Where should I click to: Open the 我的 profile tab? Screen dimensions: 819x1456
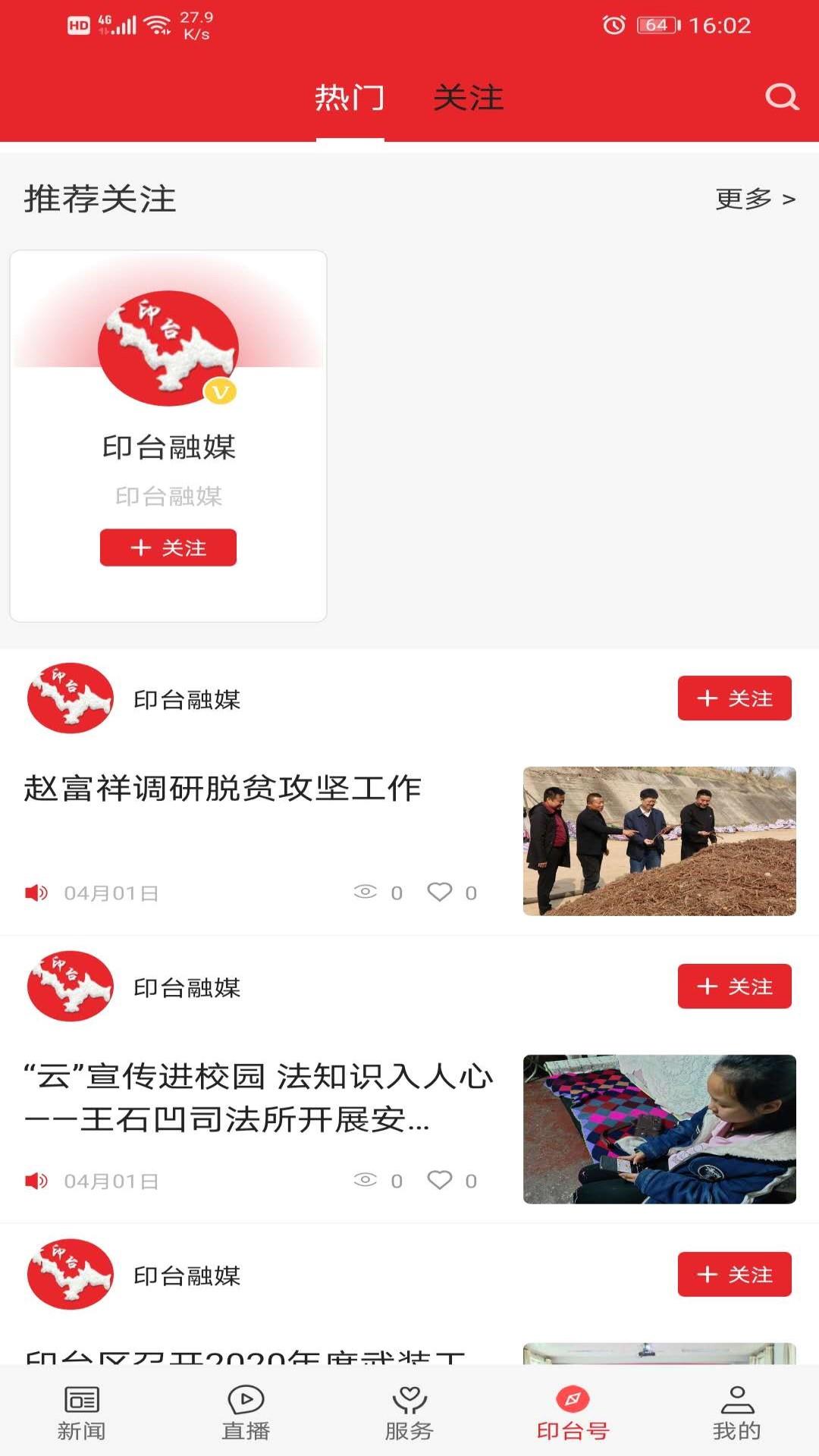(x=736, y=1413)
